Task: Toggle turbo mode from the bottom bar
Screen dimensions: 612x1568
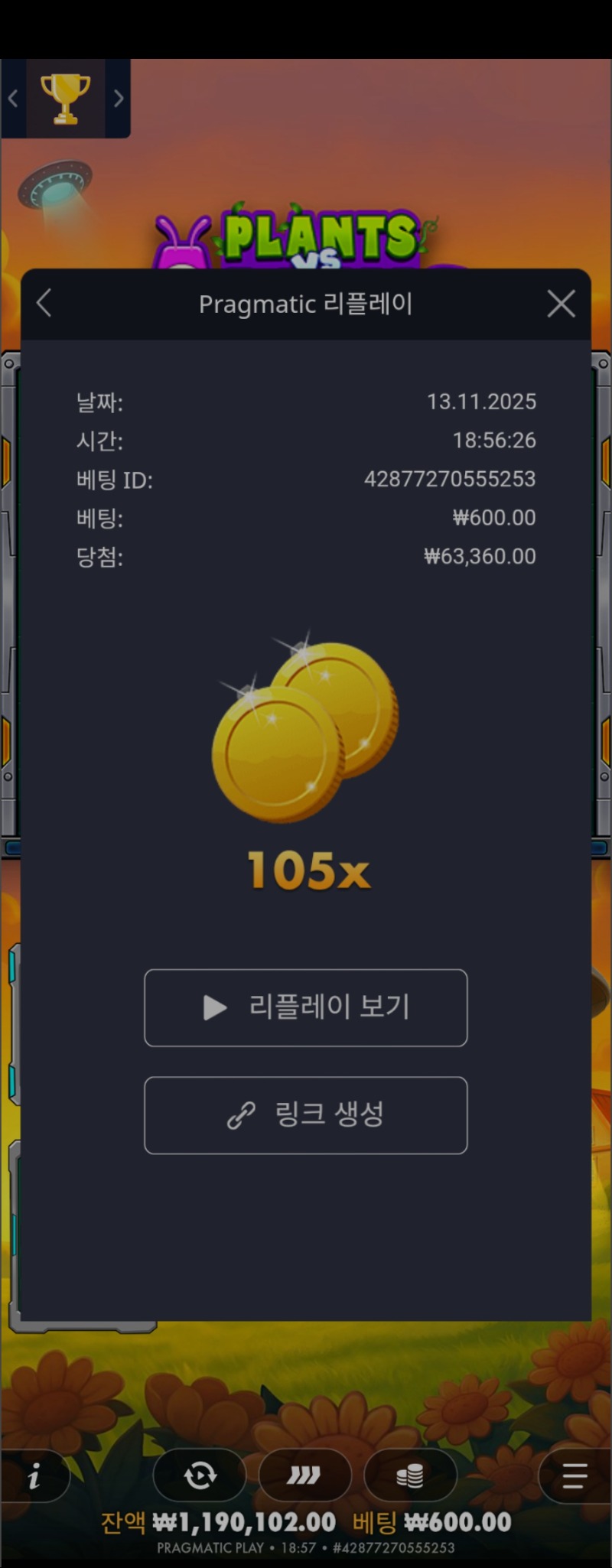Action: [x=306, y=1476]
